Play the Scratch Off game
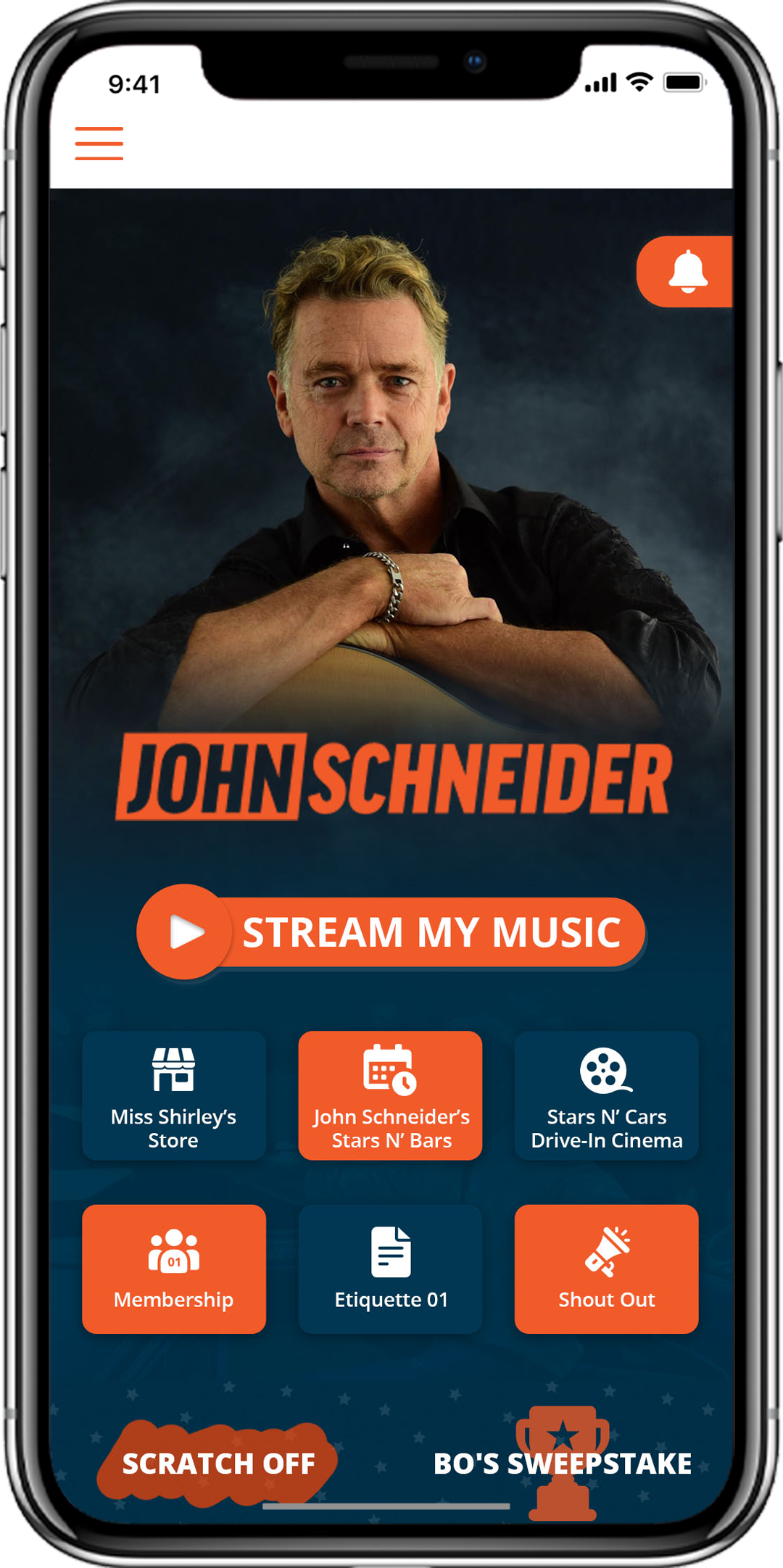The height and width of the screenshot is (1568, 783). click(x=218, y=1463)
